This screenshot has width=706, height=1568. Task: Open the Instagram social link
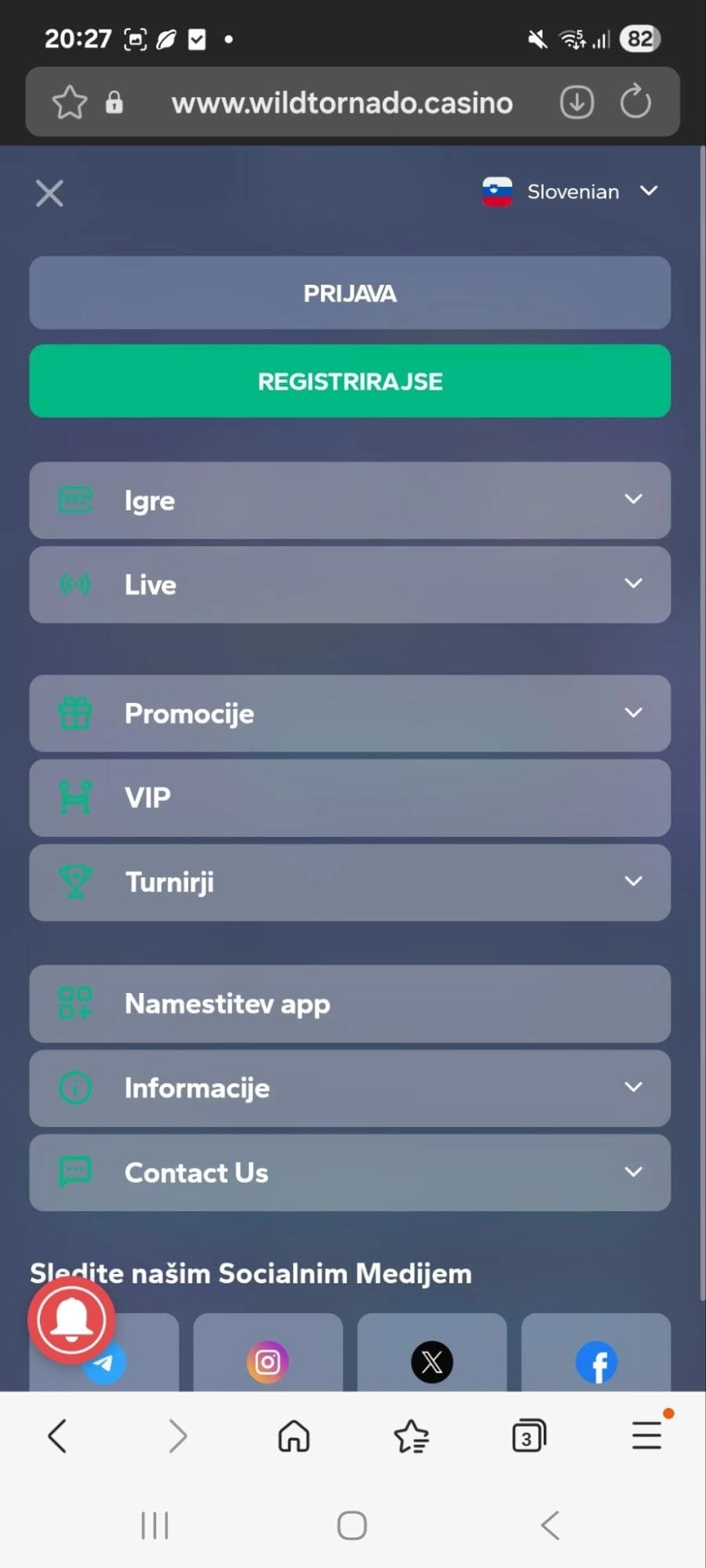[x=267, y=1362]
